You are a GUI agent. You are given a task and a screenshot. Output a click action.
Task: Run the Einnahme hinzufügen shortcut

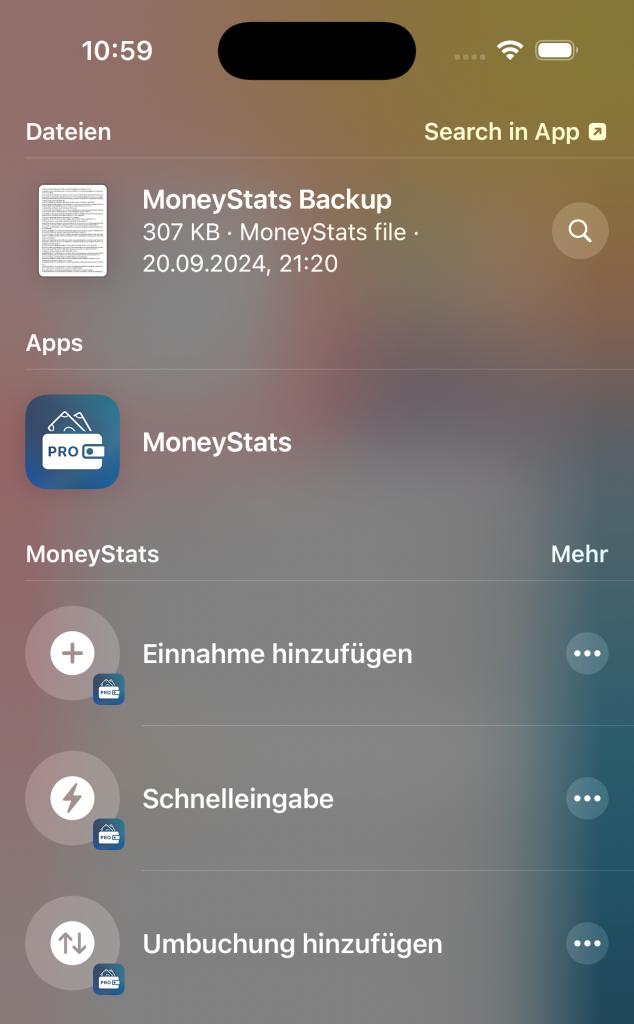[x=277, y=654]
